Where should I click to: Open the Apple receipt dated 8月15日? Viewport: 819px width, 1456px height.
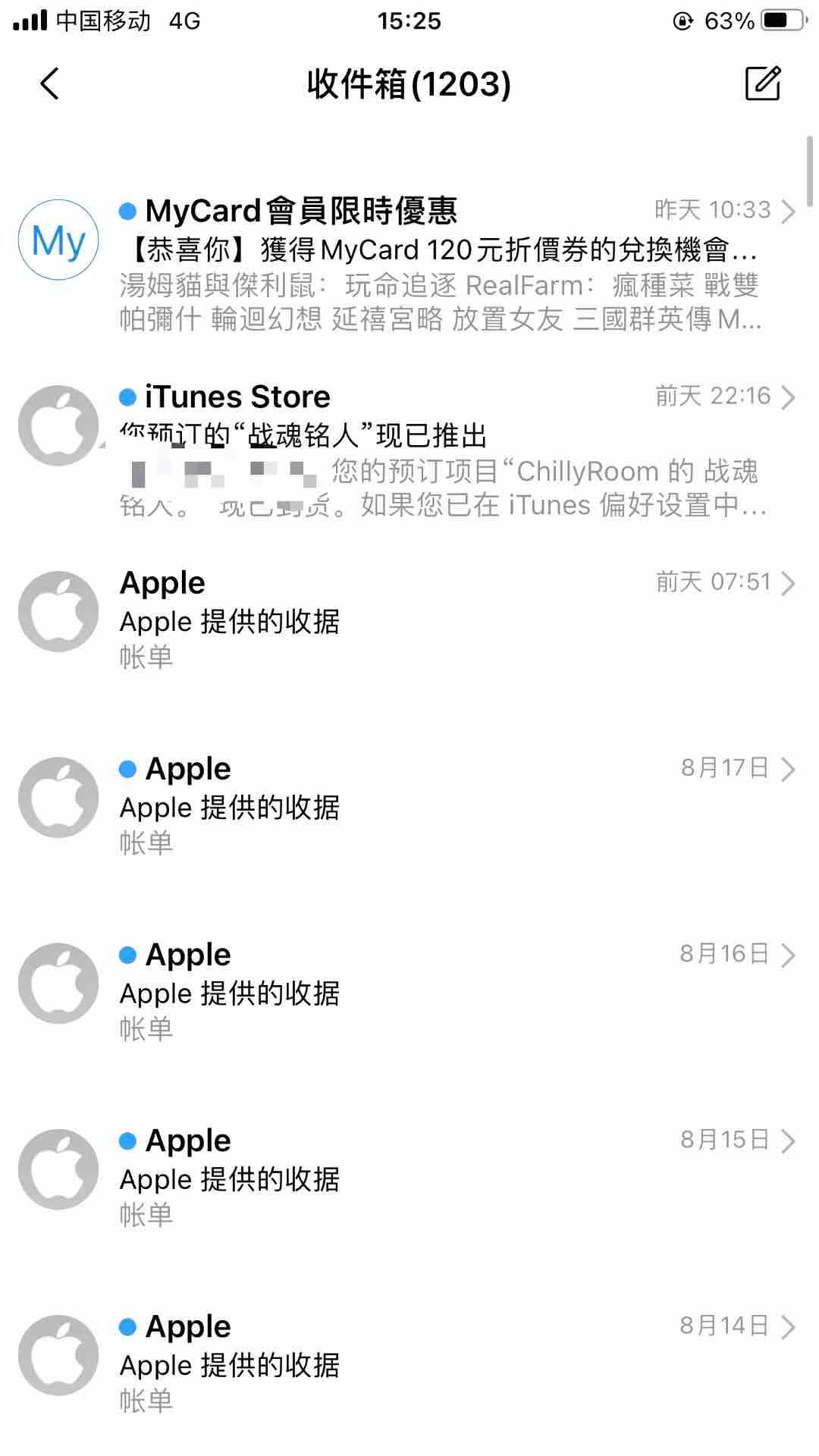(409, 1194)
